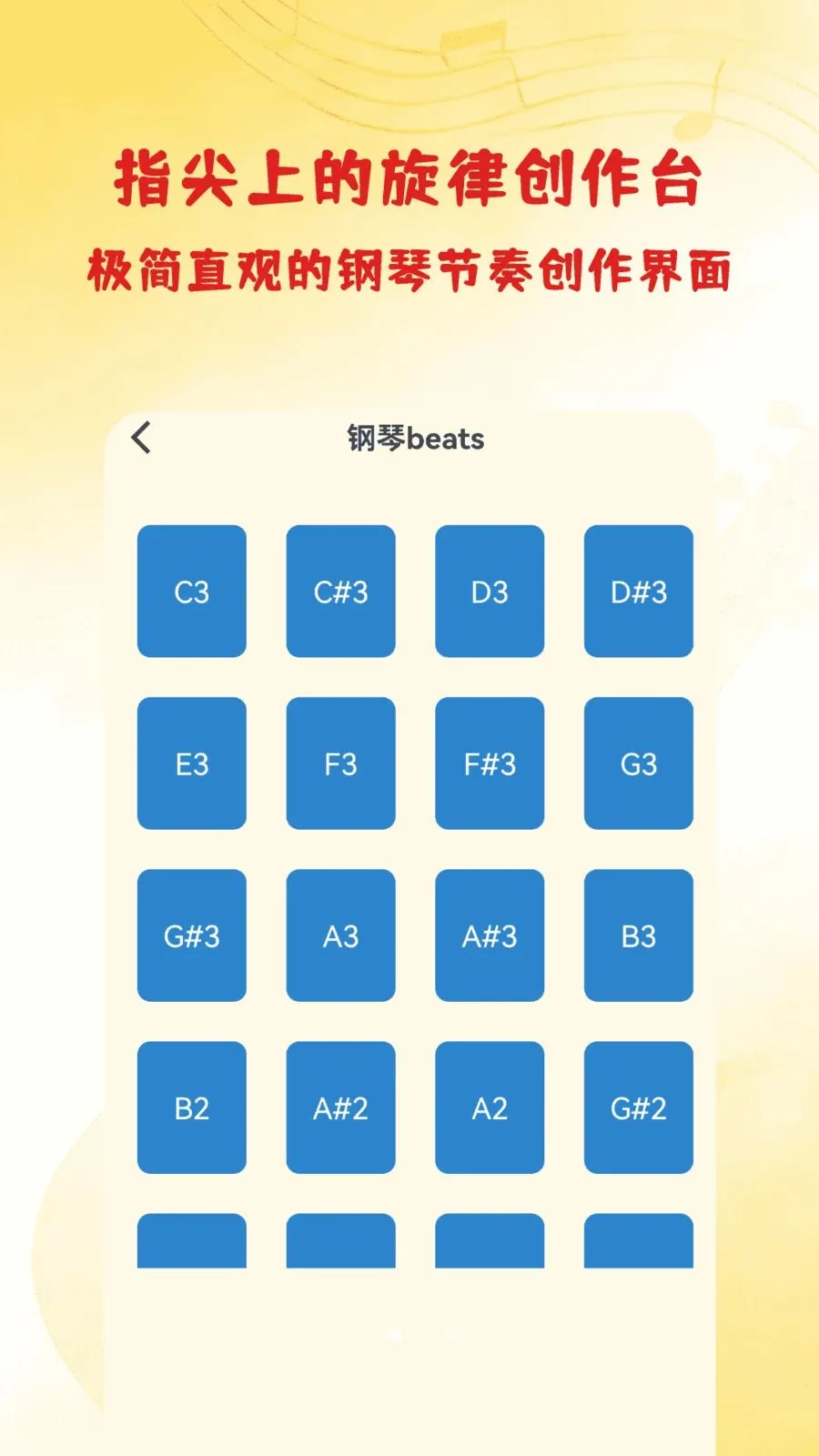This screenshot has width=819, height=1456.
Task: Tap the D3 note pad
Action: pyautogui.click(x=489, y=592)
